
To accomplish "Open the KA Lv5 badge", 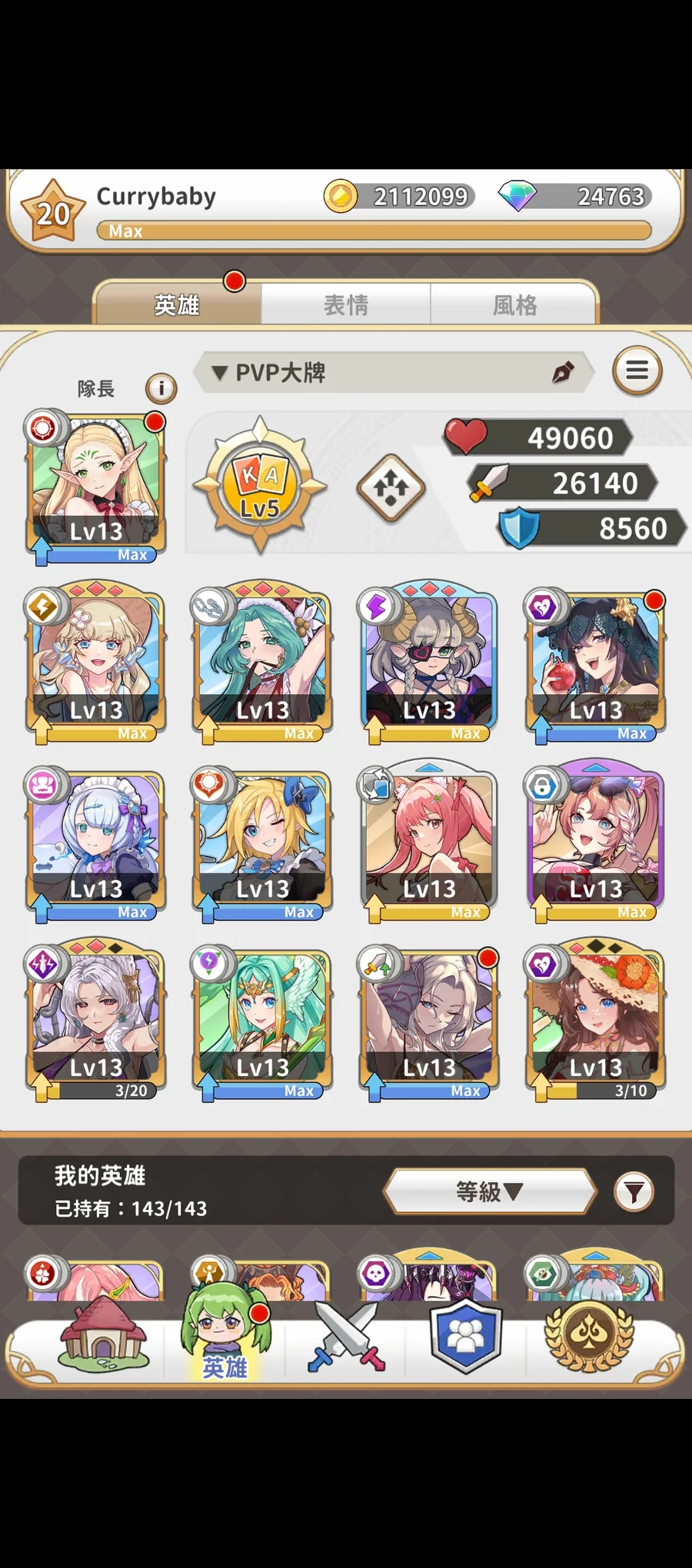I will (x=260, y=486).
